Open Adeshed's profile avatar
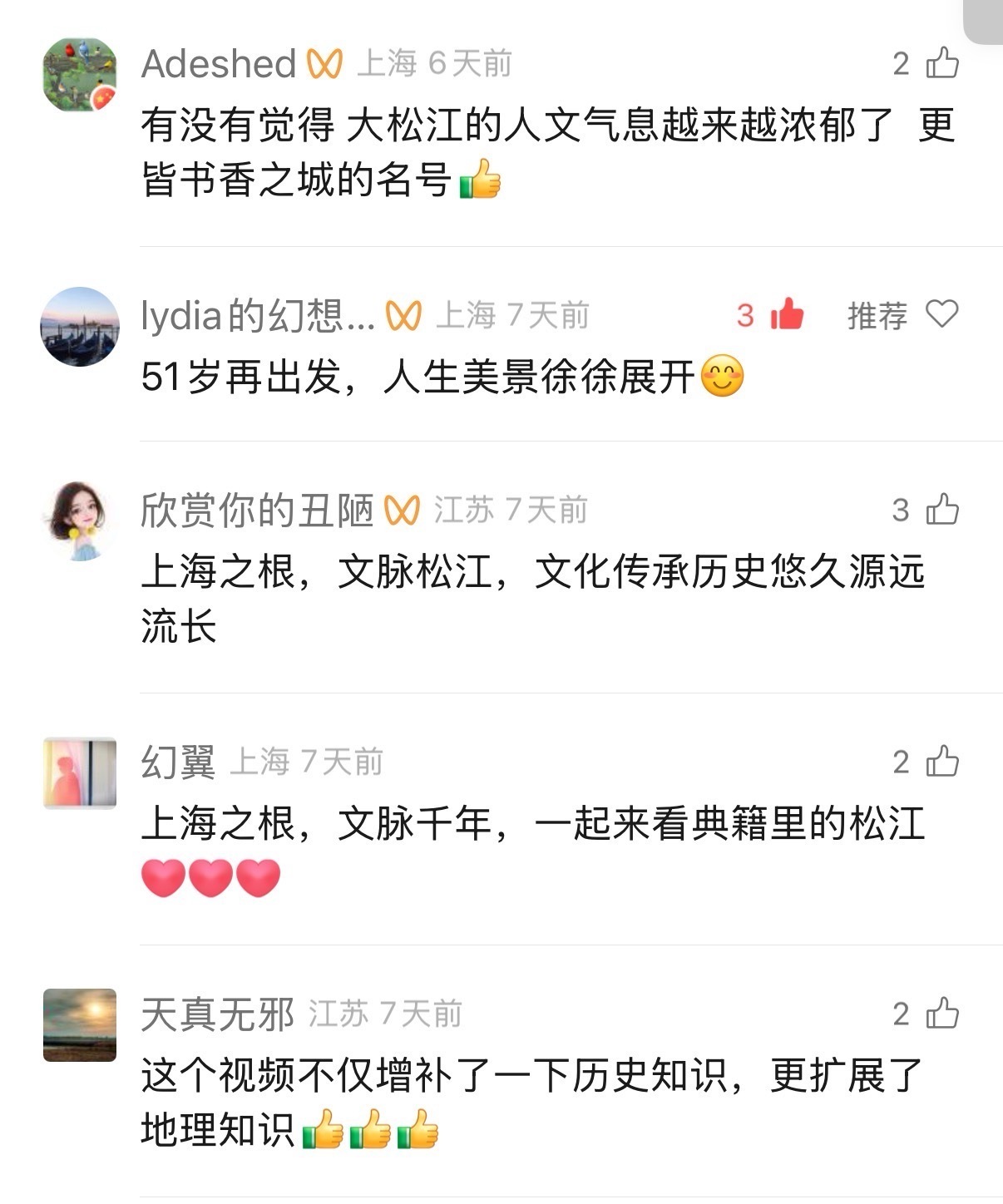Screen dimensions: 1003x1204 point(80,74)
